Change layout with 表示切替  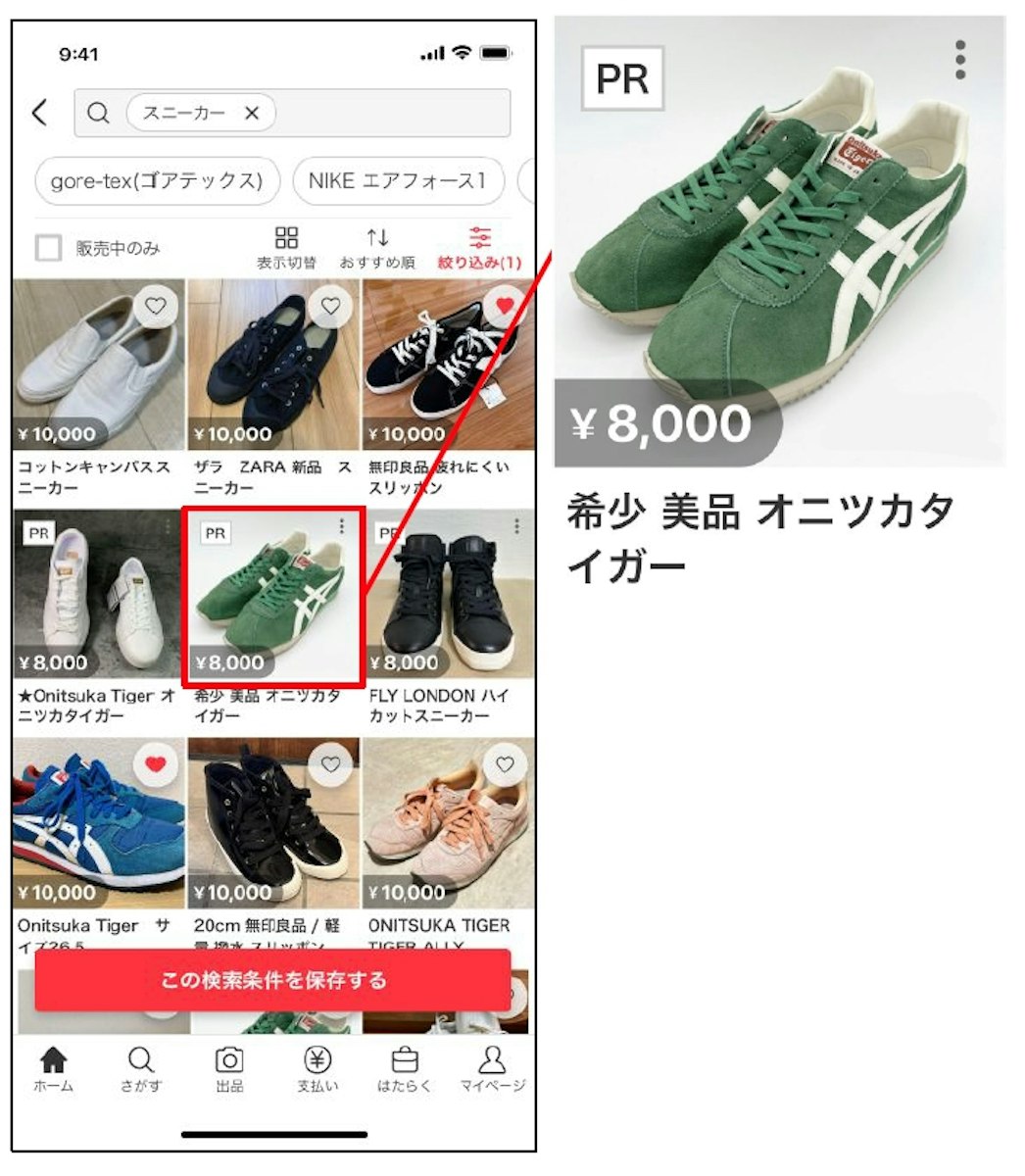click(x=286, y=248)
